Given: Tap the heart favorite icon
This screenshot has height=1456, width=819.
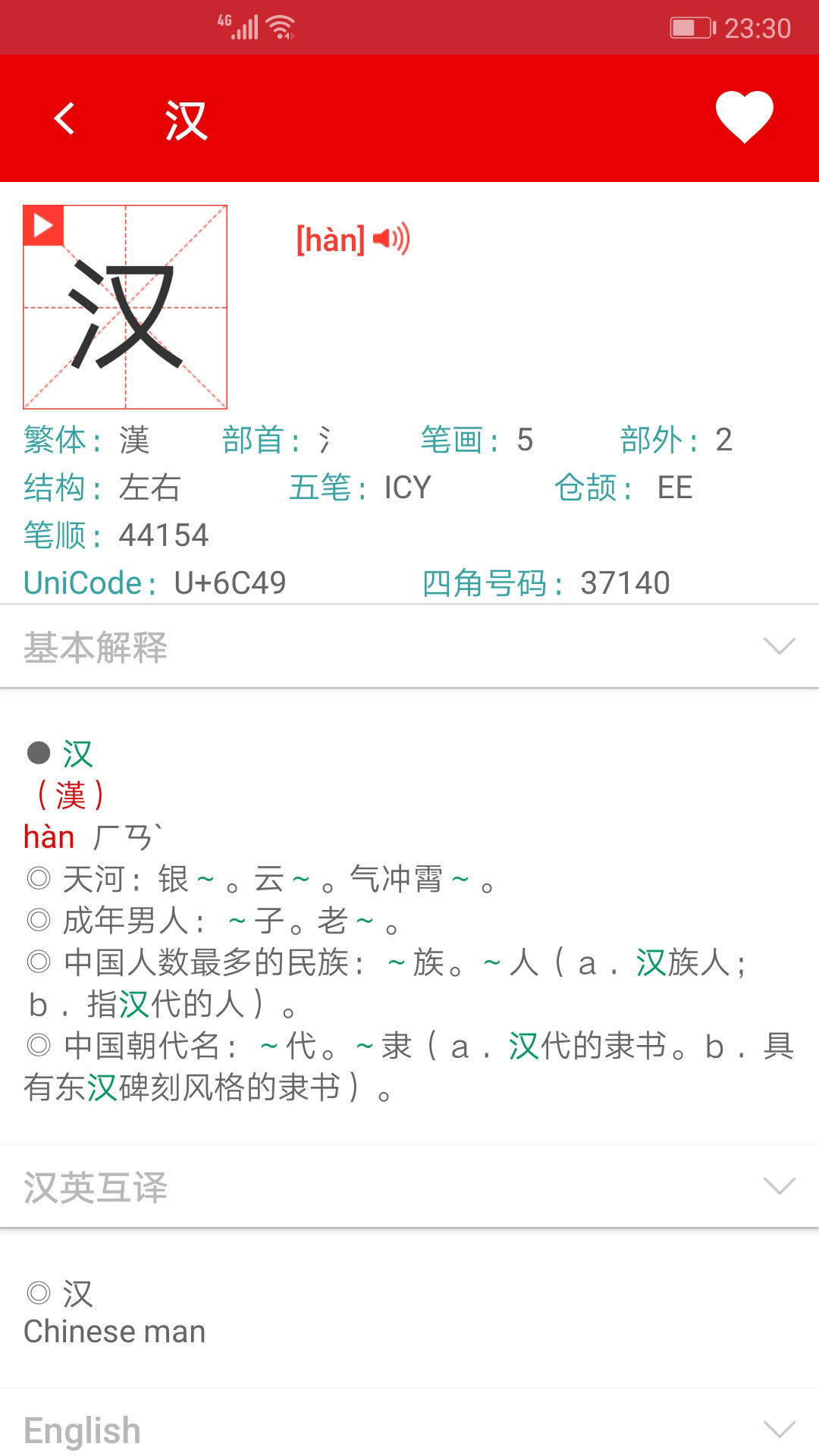Looking at the screenshot, I should click(x=744, y=117).
